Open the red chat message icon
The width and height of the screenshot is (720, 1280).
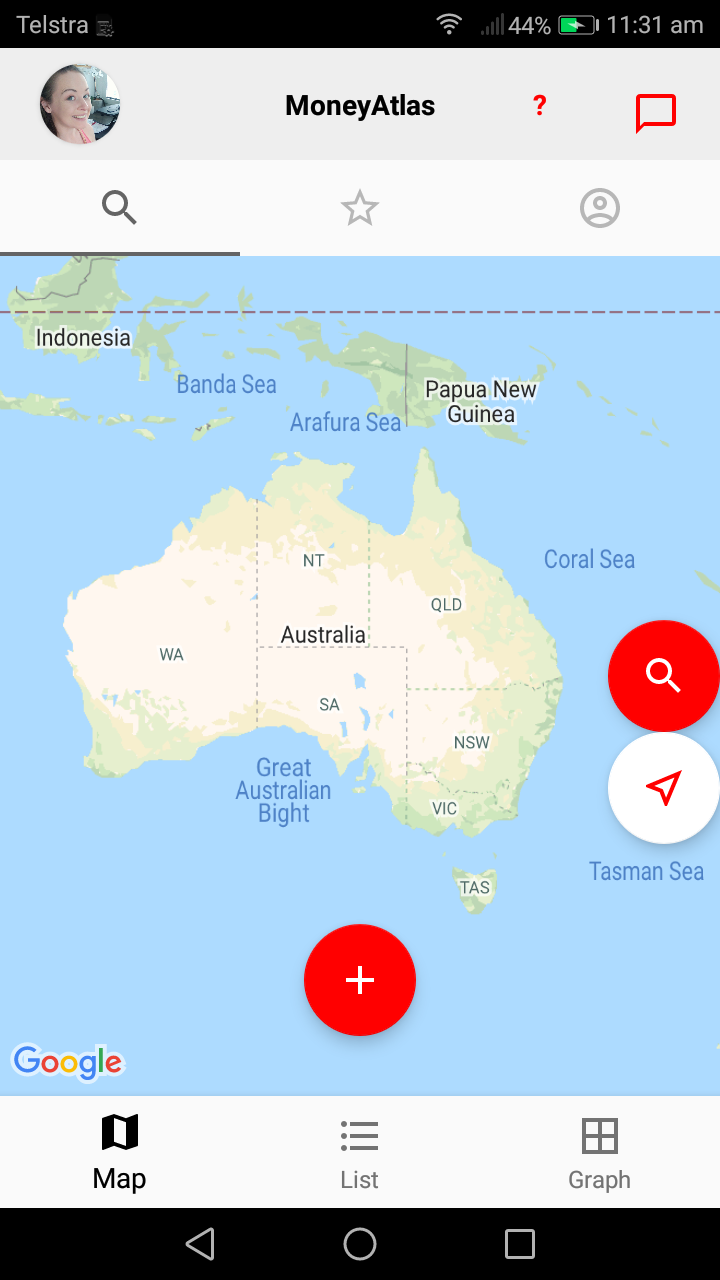pyautogui.click(x=656, y=113)
